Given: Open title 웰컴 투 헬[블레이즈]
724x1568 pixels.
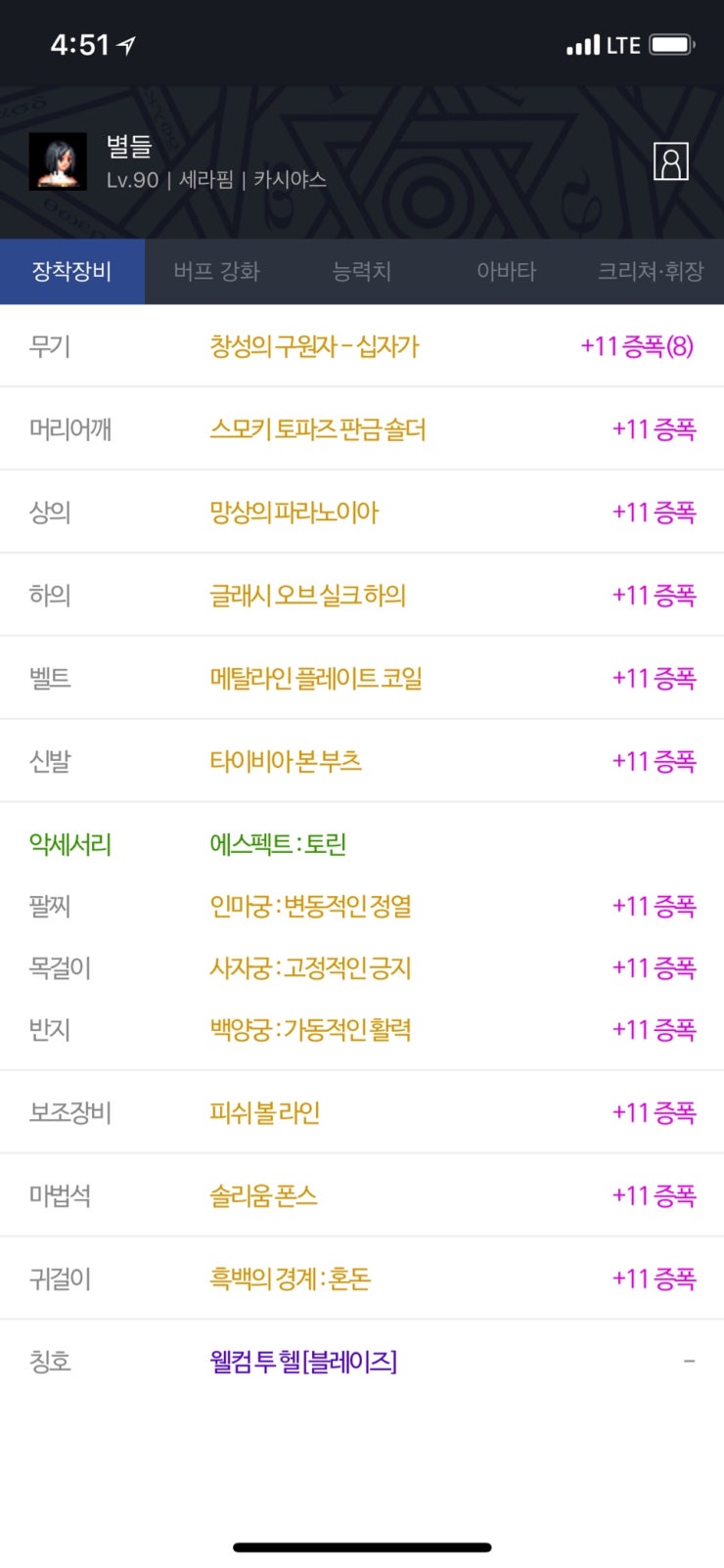Looking at the screenshot, I should (303, 1362).
